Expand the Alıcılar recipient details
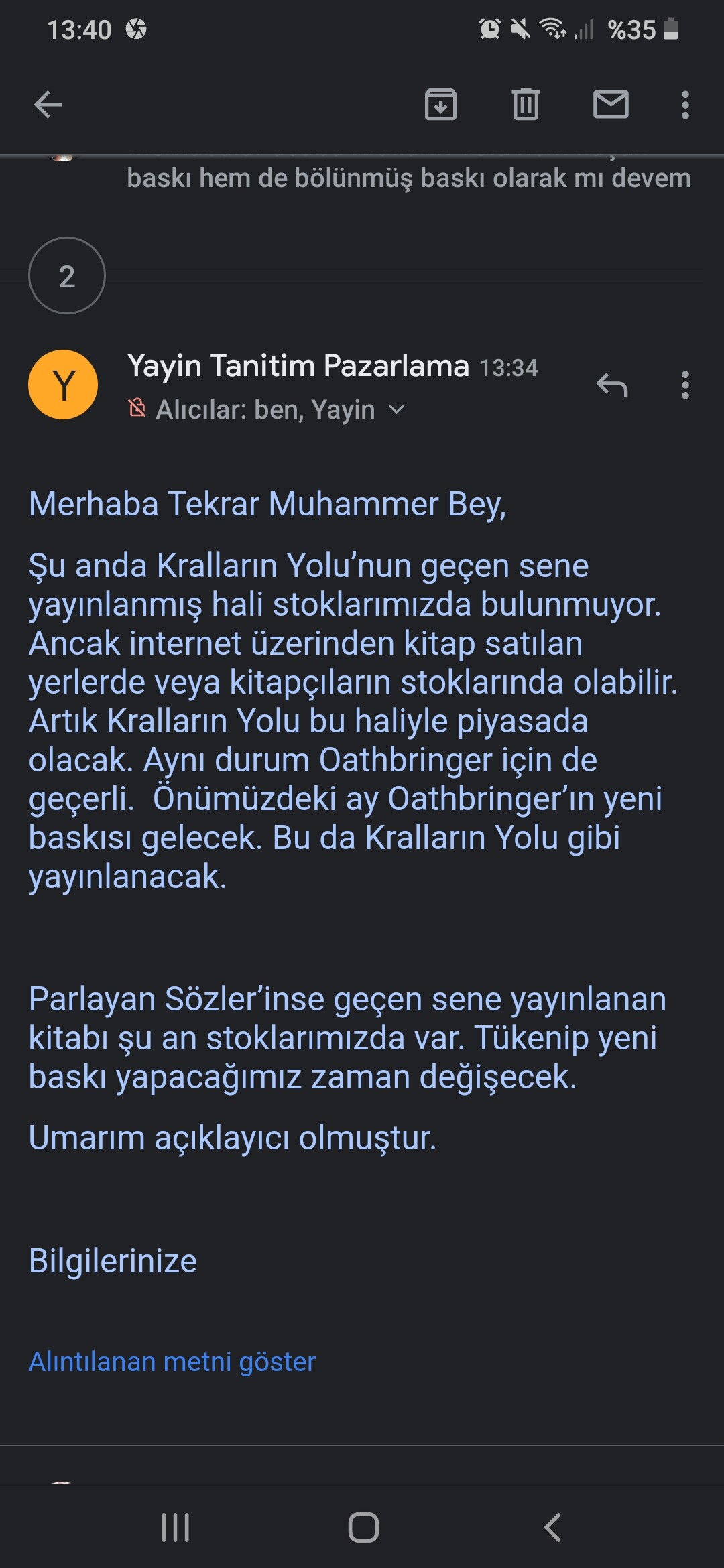Screen dimensions: 724x1568 pyautogui.click(x=397, y=409)
